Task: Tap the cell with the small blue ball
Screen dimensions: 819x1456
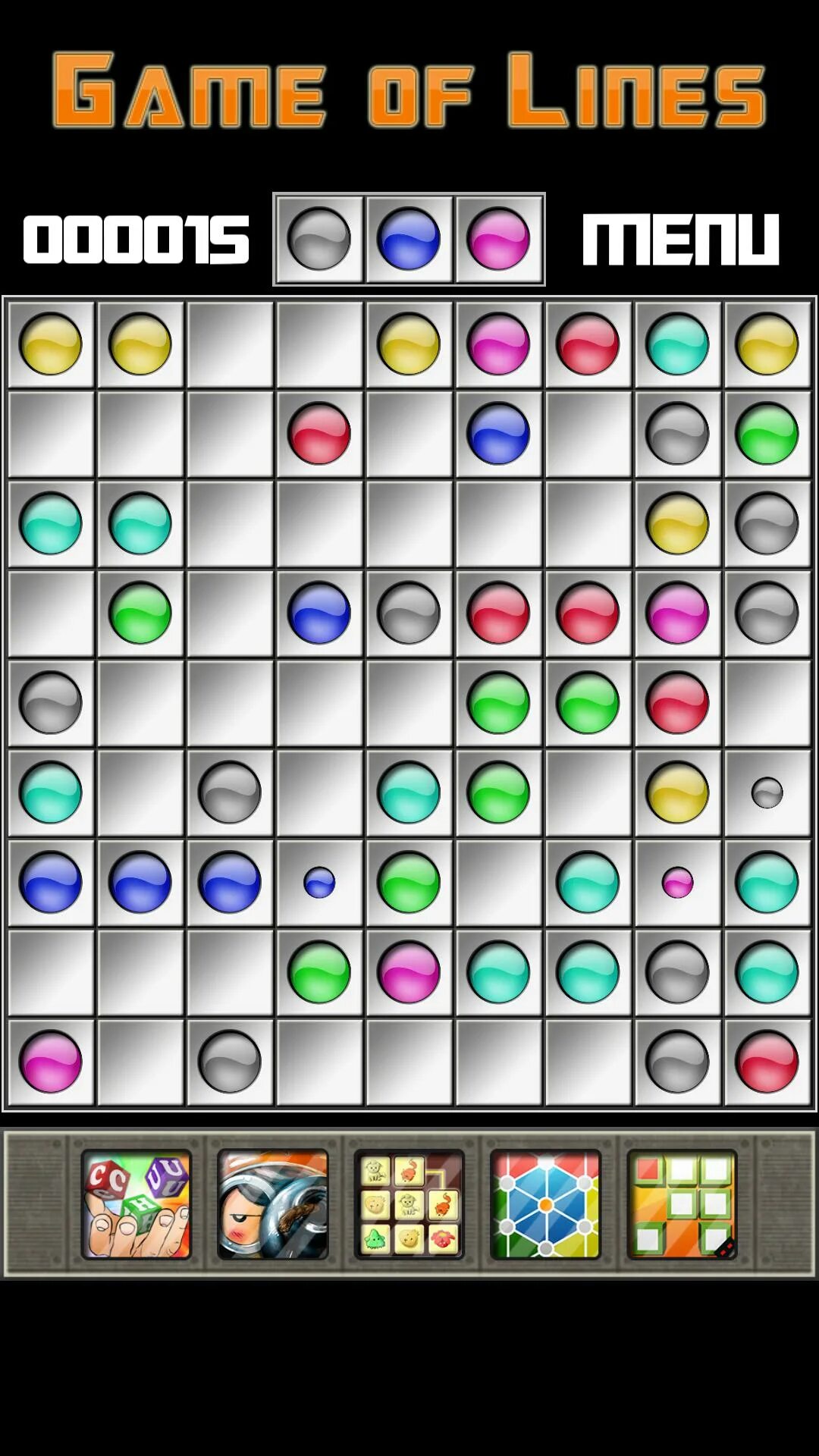Action: tap(319, 883)
